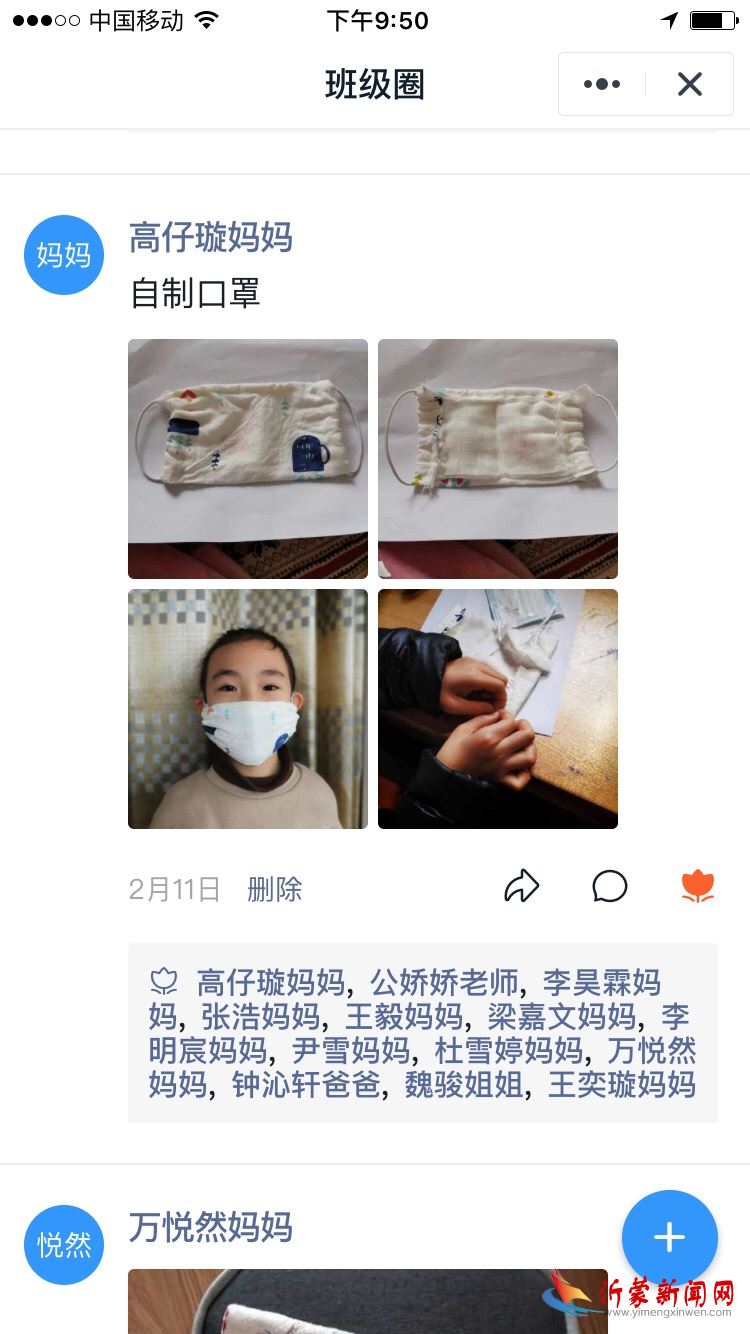Open the first mask photo with the blue cup
Image resolution: width=750 pixels, height=1334 pixels.
248,459
